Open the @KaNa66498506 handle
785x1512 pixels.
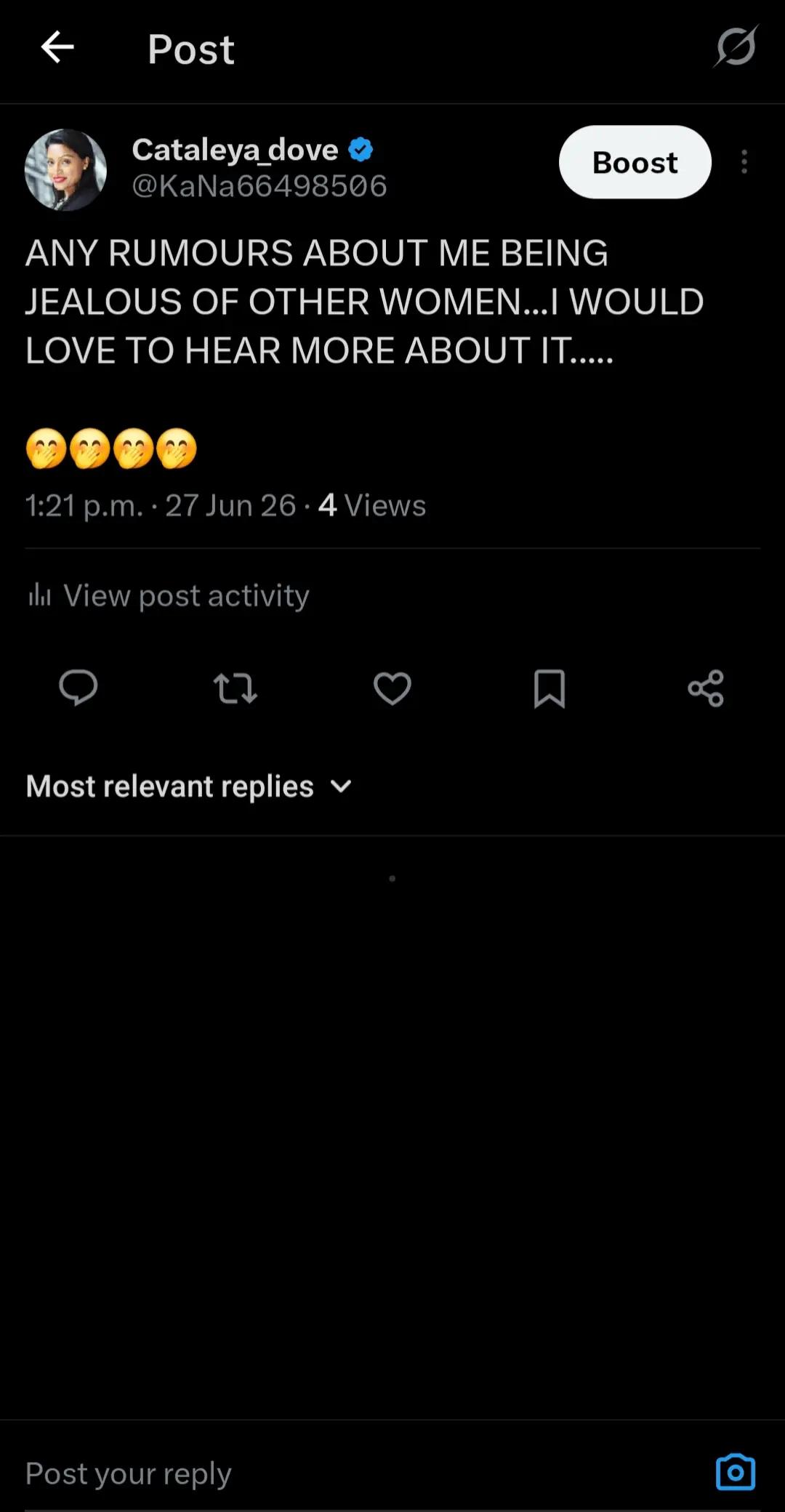click(x=259, y=186)
